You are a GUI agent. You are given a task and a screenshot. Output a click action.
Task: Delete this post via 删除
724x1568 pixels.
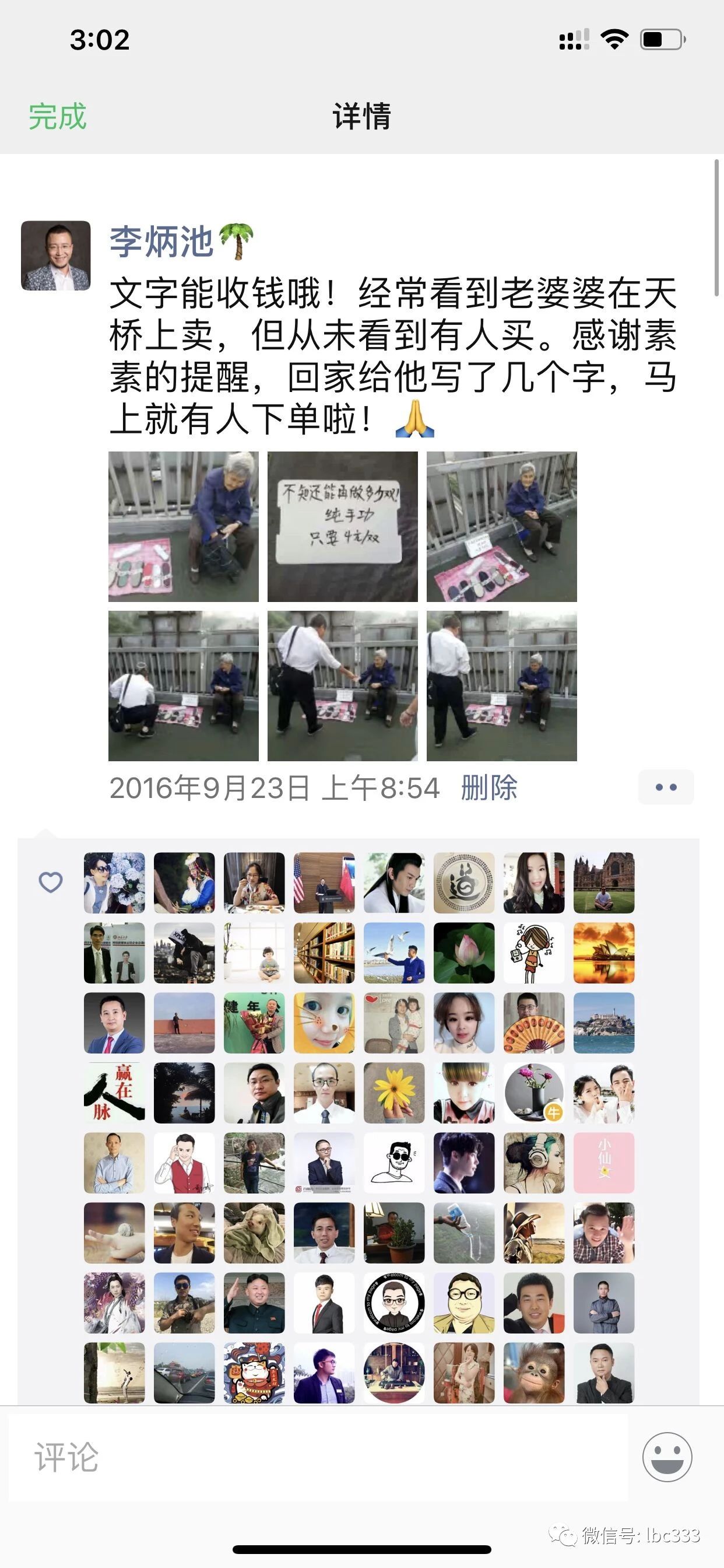(488, 787)
